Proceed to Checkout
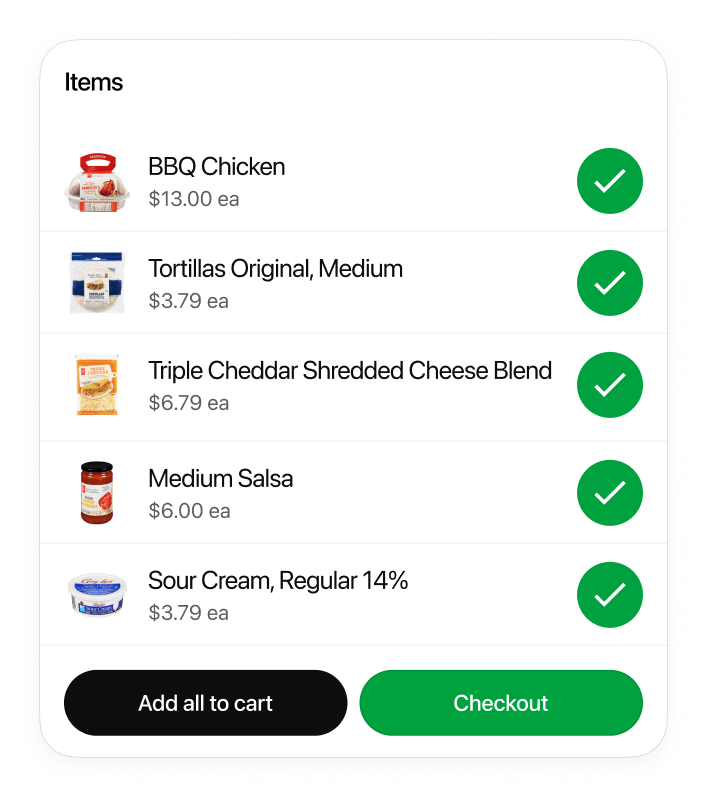The width and height of the screenshot is (706, 800). [500, 703]
